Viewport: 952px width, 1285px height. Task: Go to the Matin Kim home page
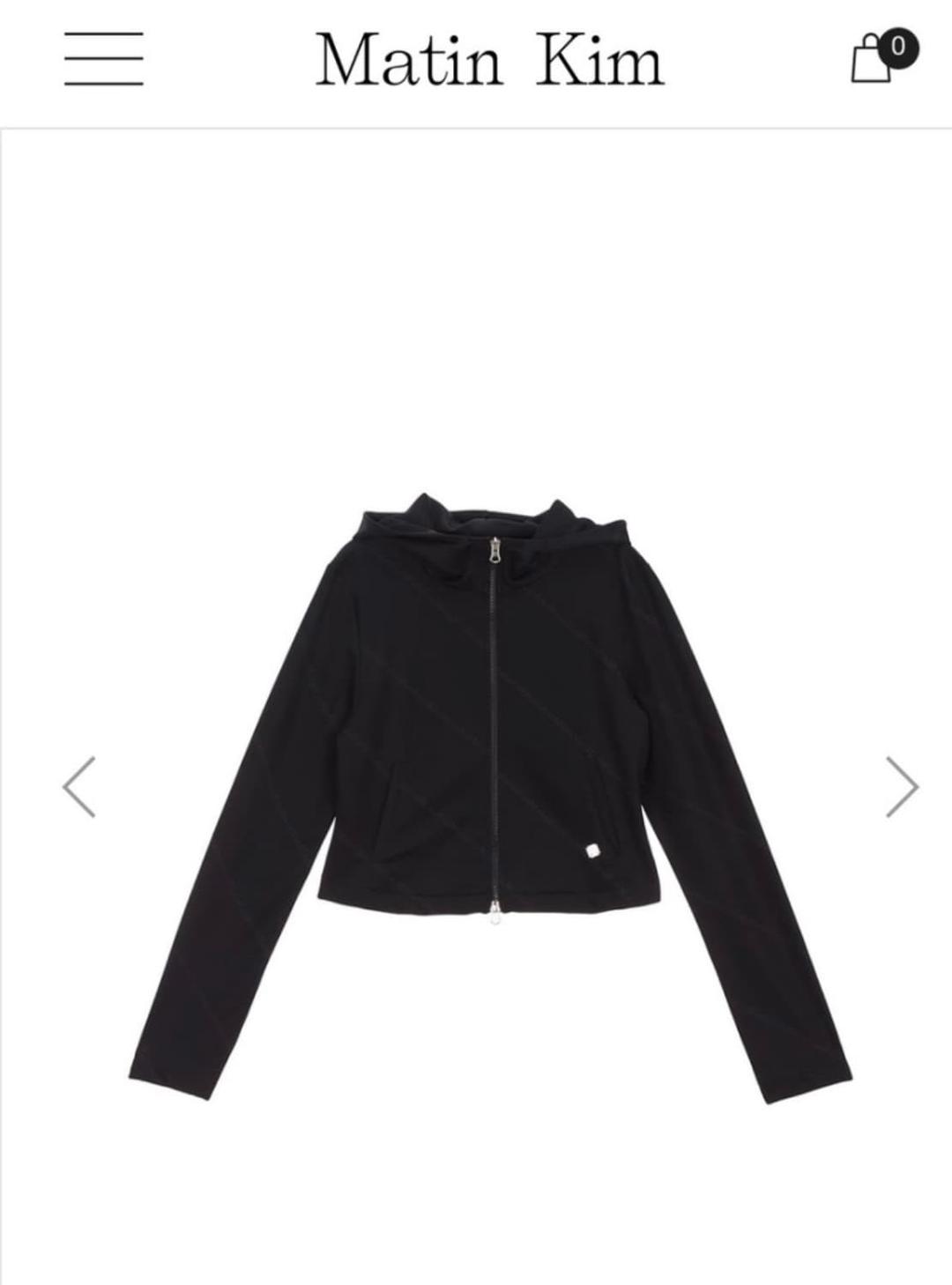point(489,60)
